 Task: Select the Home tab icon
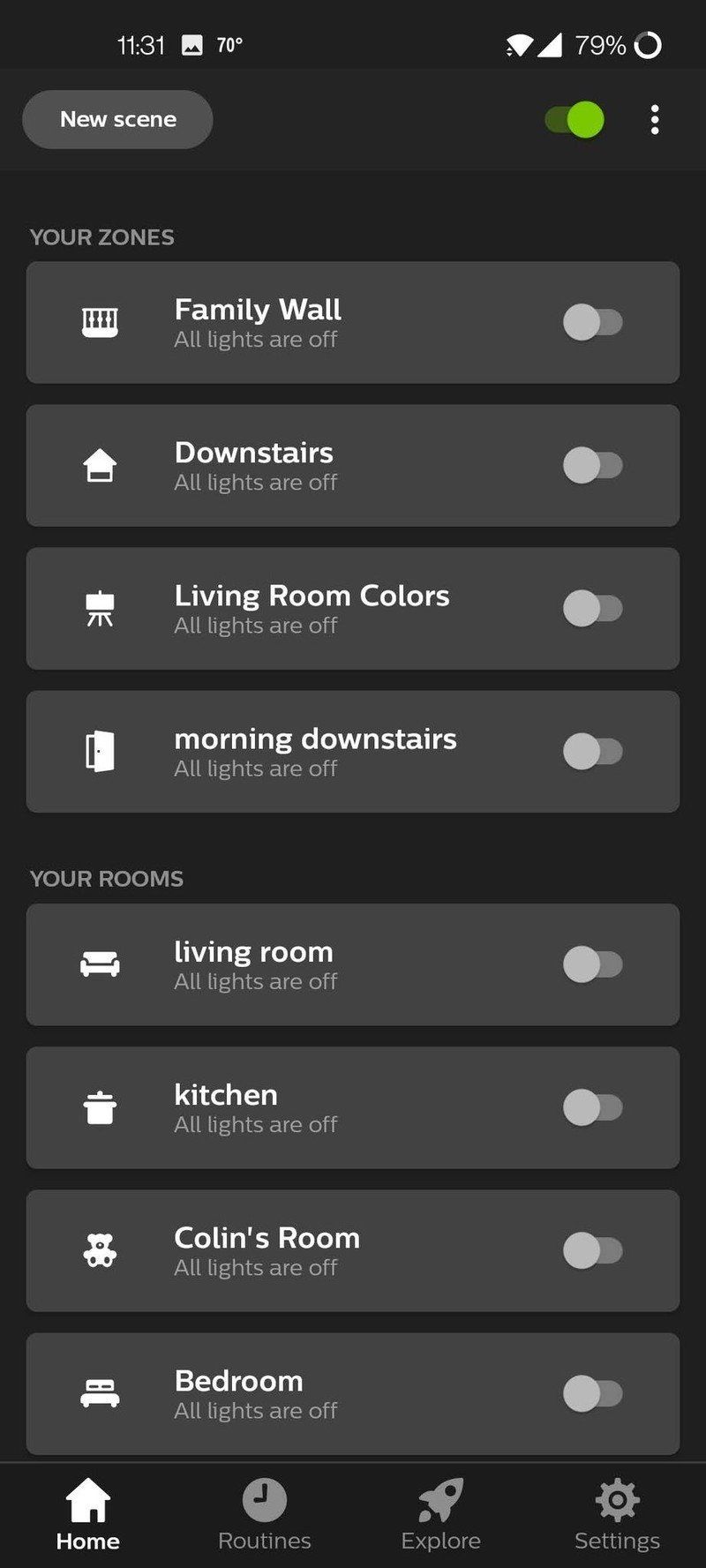pos(86,1502)
